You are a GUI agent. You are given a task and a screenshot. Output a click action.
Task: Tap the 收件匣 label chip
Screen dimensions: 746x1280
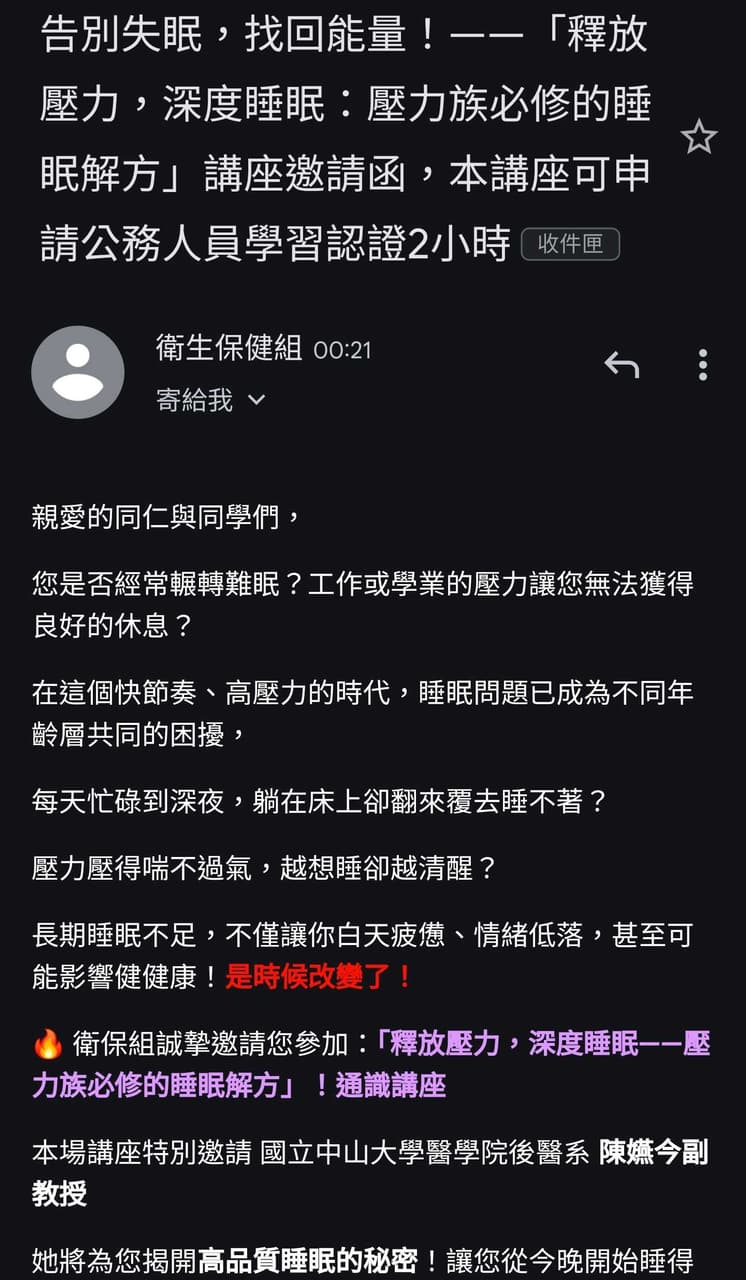[570, 244]
